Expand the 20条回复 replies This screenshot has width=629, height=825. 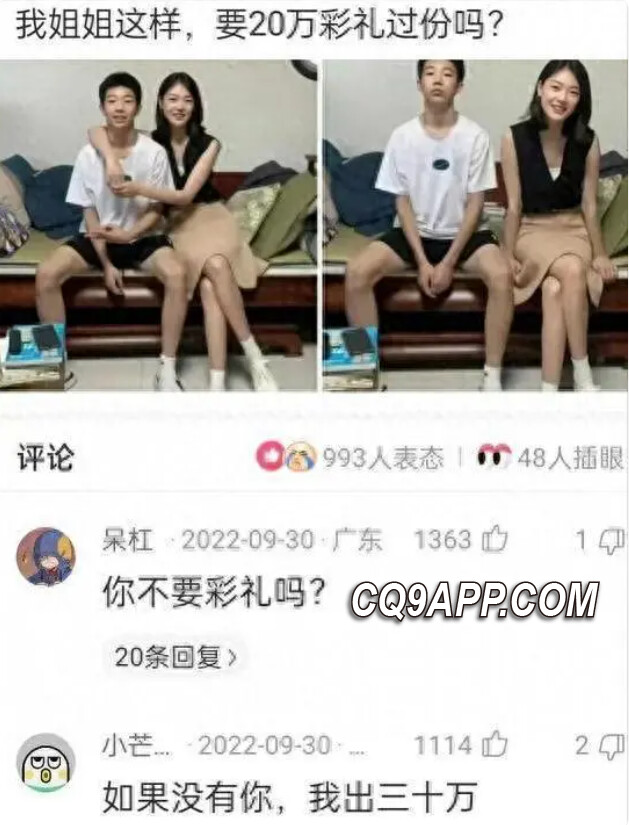(x=176, y=657)
